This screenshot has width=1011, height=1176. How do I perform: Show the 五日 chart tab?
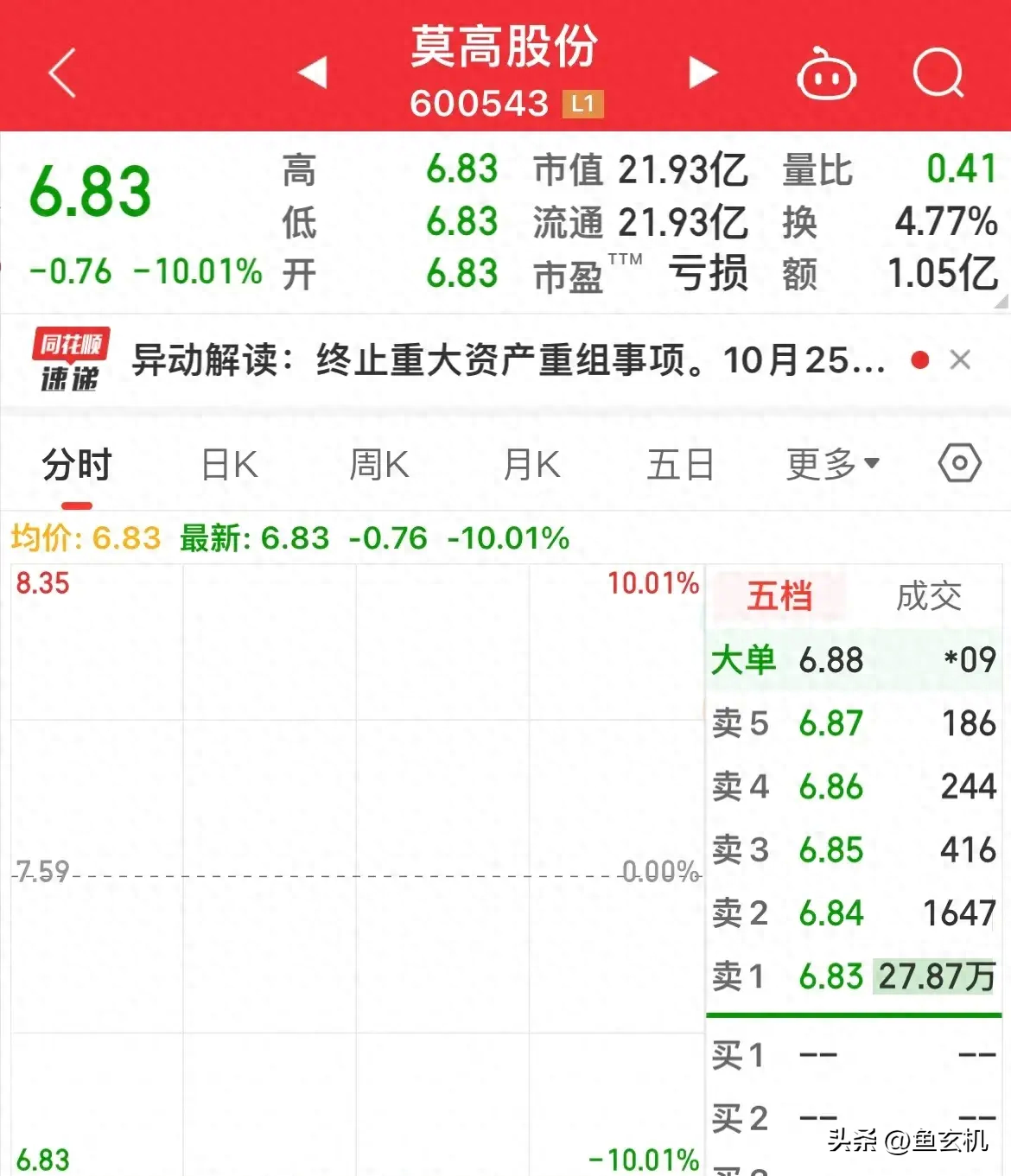click(680, 465)
